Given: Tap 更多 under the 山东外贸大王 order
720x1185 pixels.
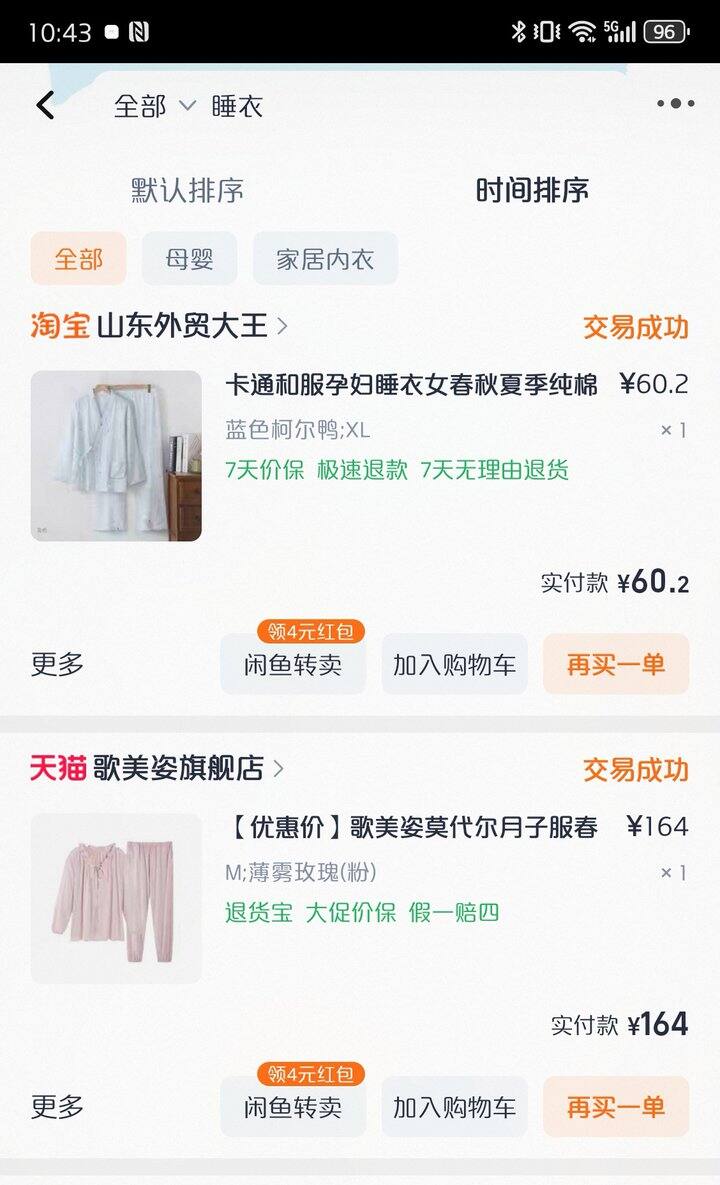Looking at the screenshot, I should click(x=57, y=664).
